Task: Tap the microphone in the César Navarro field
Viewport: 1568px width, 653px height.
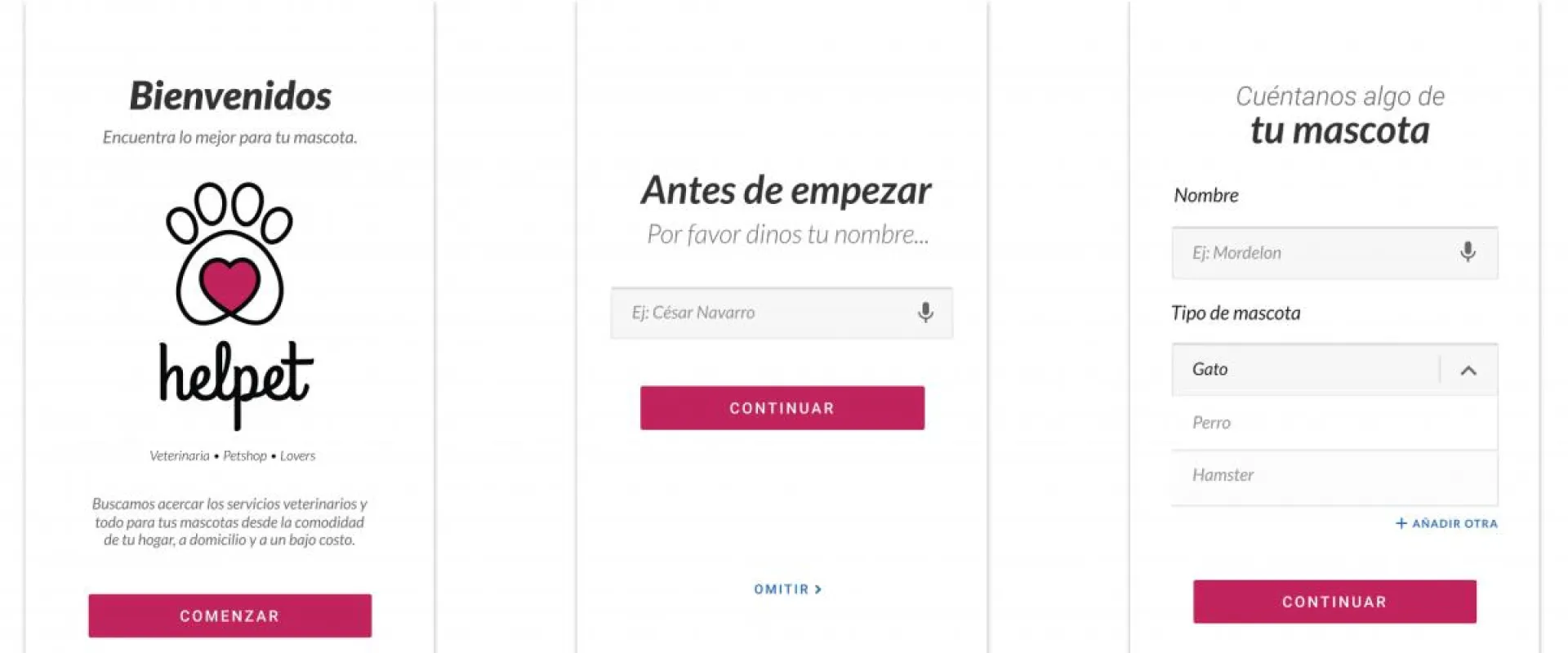Action: [x=925, y=313]
